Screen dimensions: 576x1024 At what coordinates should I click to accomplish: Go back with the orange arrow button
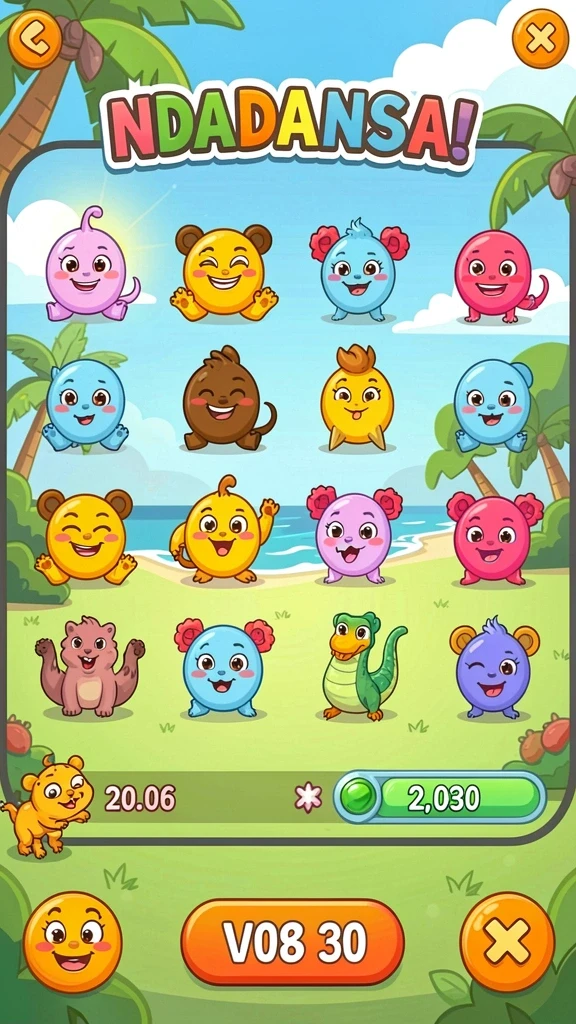pos(35,40)
